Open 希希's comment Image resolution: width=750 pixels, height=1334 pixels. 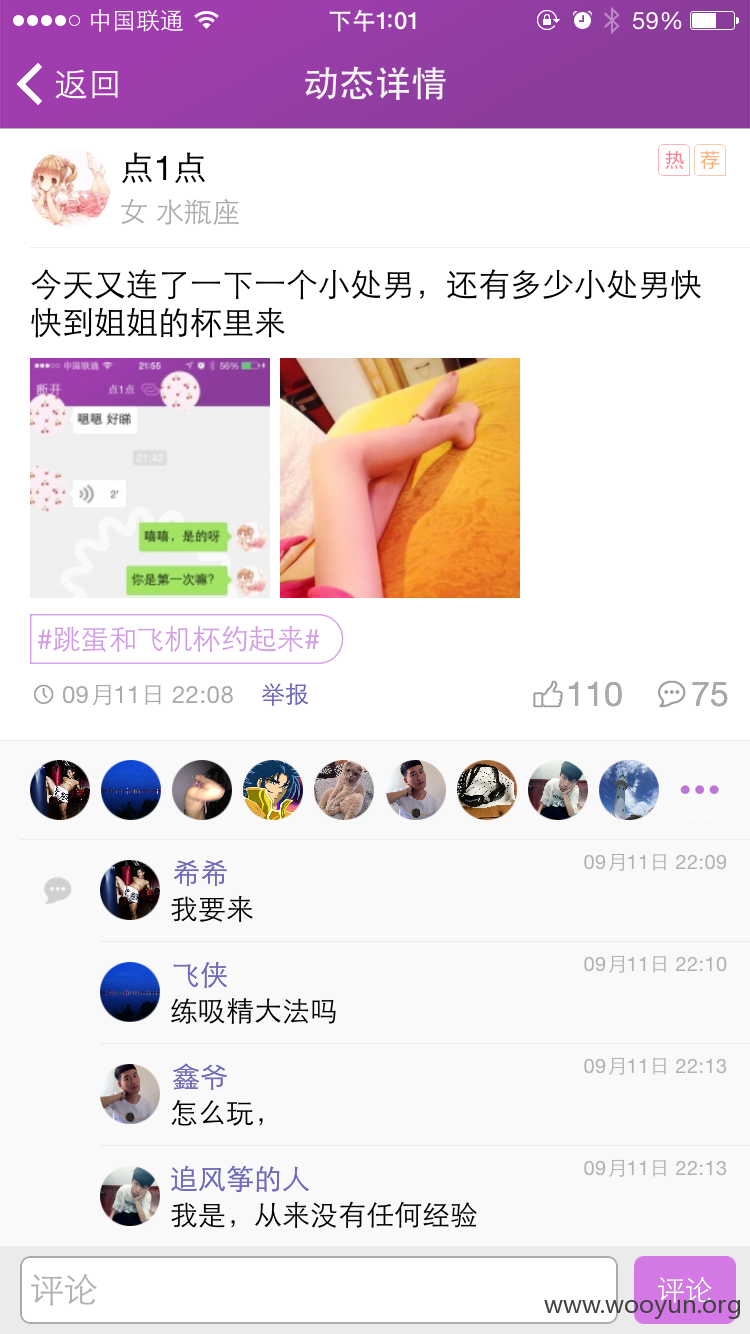coord(425,891)
